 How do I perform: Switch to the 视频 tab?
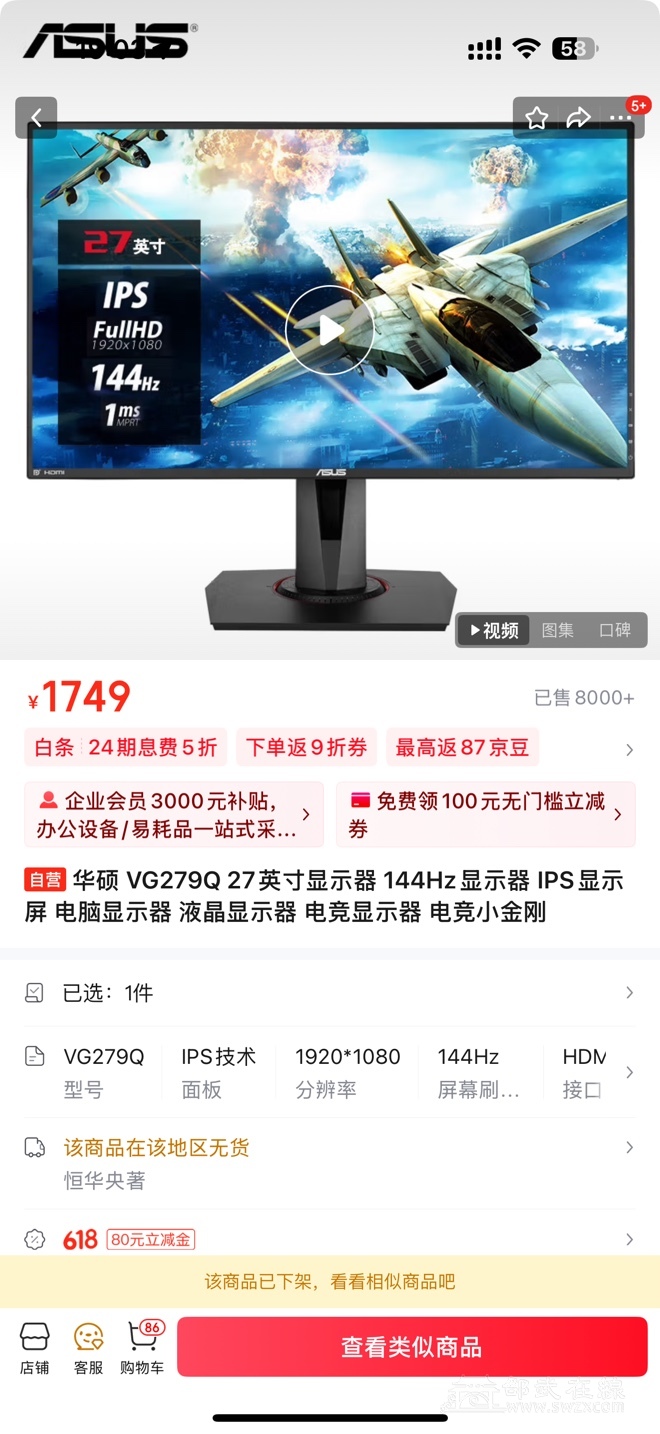click(x=493, y=630)
